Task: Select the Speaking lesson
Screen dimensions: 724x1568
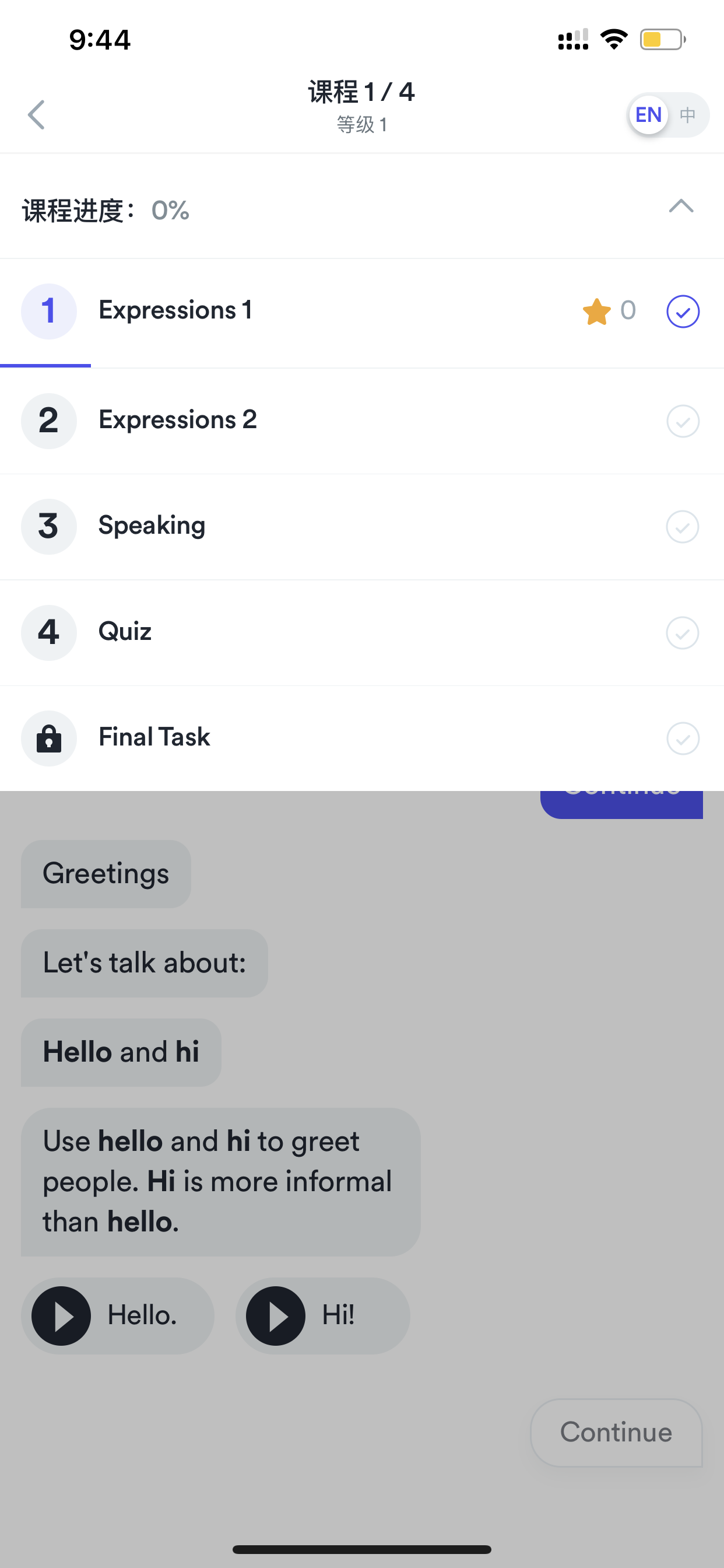Action: tap(362, 527)
